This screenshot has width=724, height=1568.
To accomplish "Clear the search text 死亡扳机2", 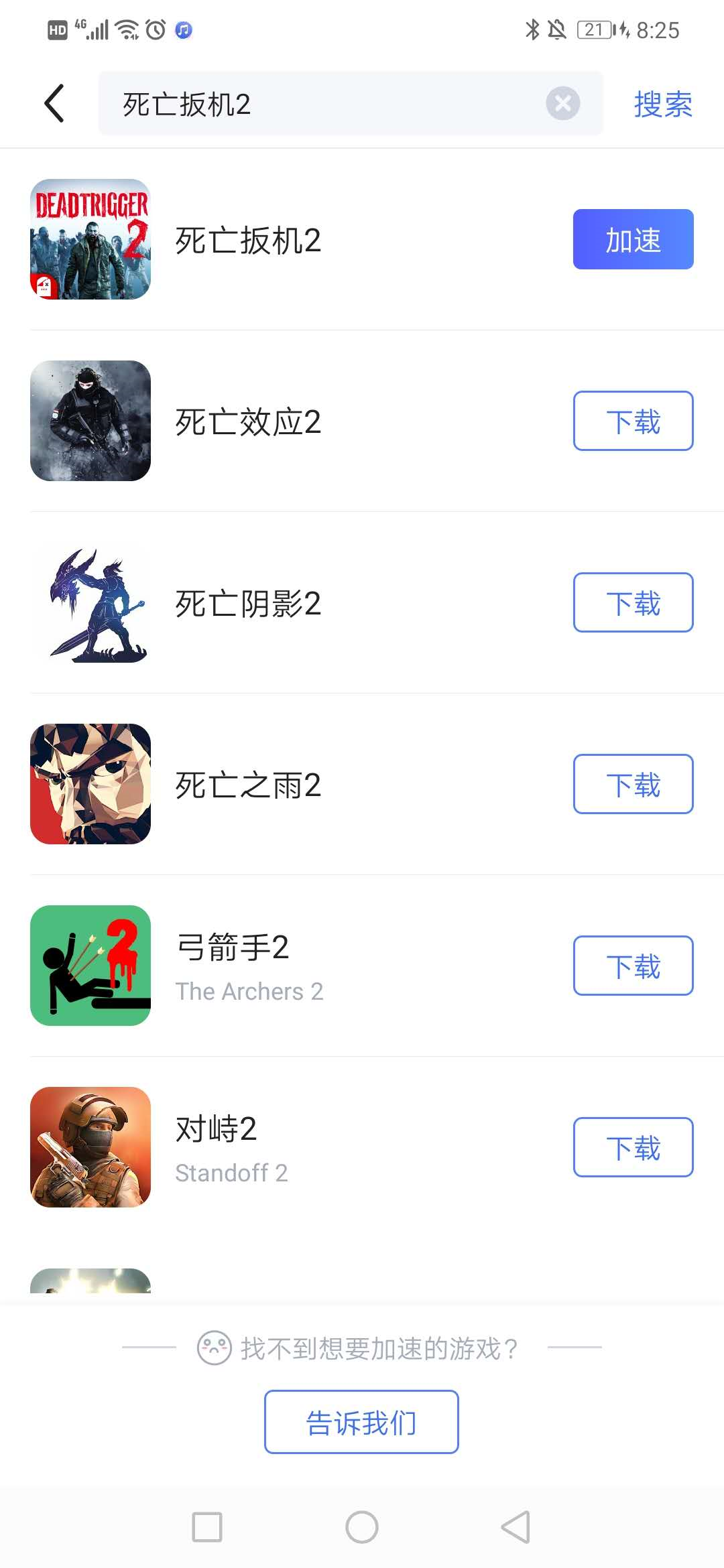I will [x=562, y=104].
